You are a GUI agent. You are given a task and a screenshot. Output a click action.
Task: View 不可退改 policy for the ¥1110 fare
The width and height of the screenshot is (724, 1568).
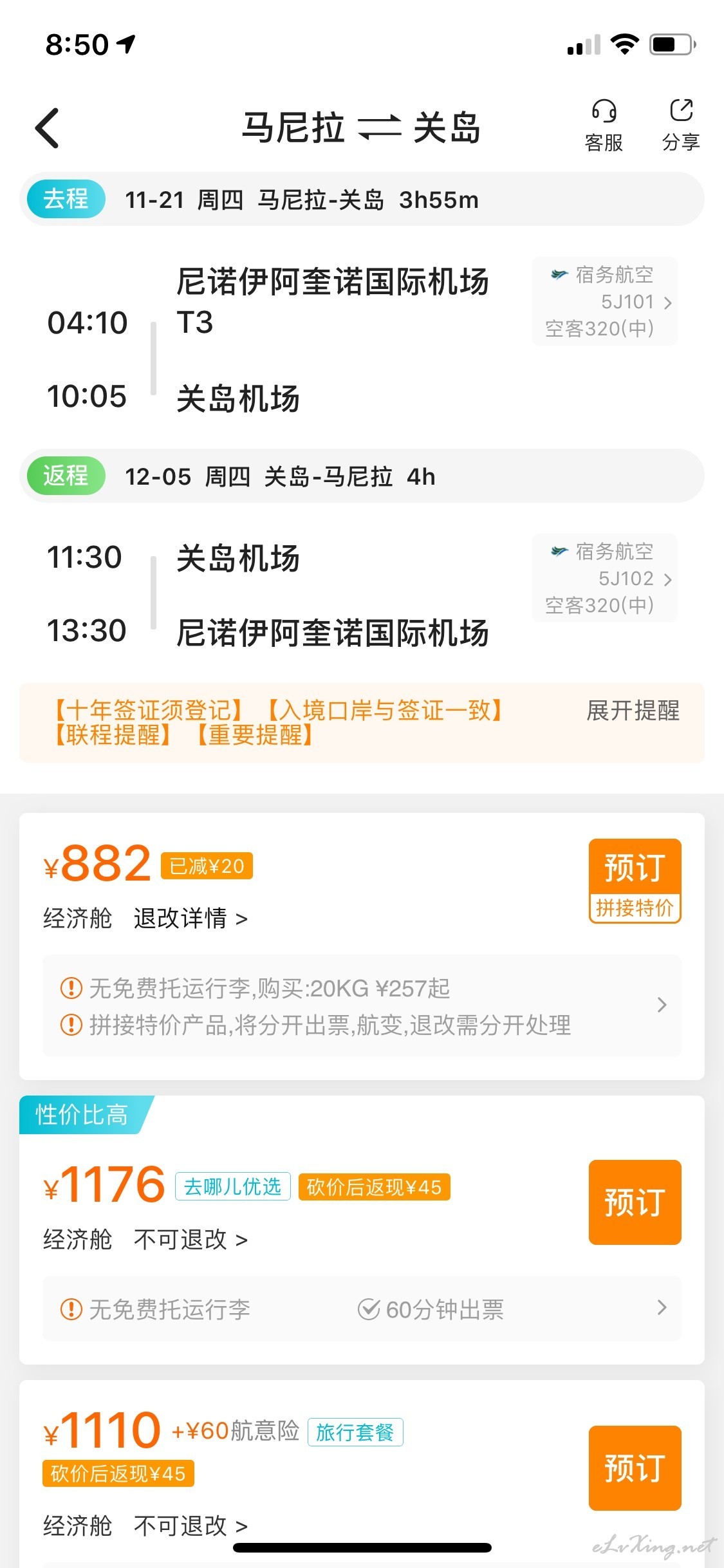tap(190, 1526)
